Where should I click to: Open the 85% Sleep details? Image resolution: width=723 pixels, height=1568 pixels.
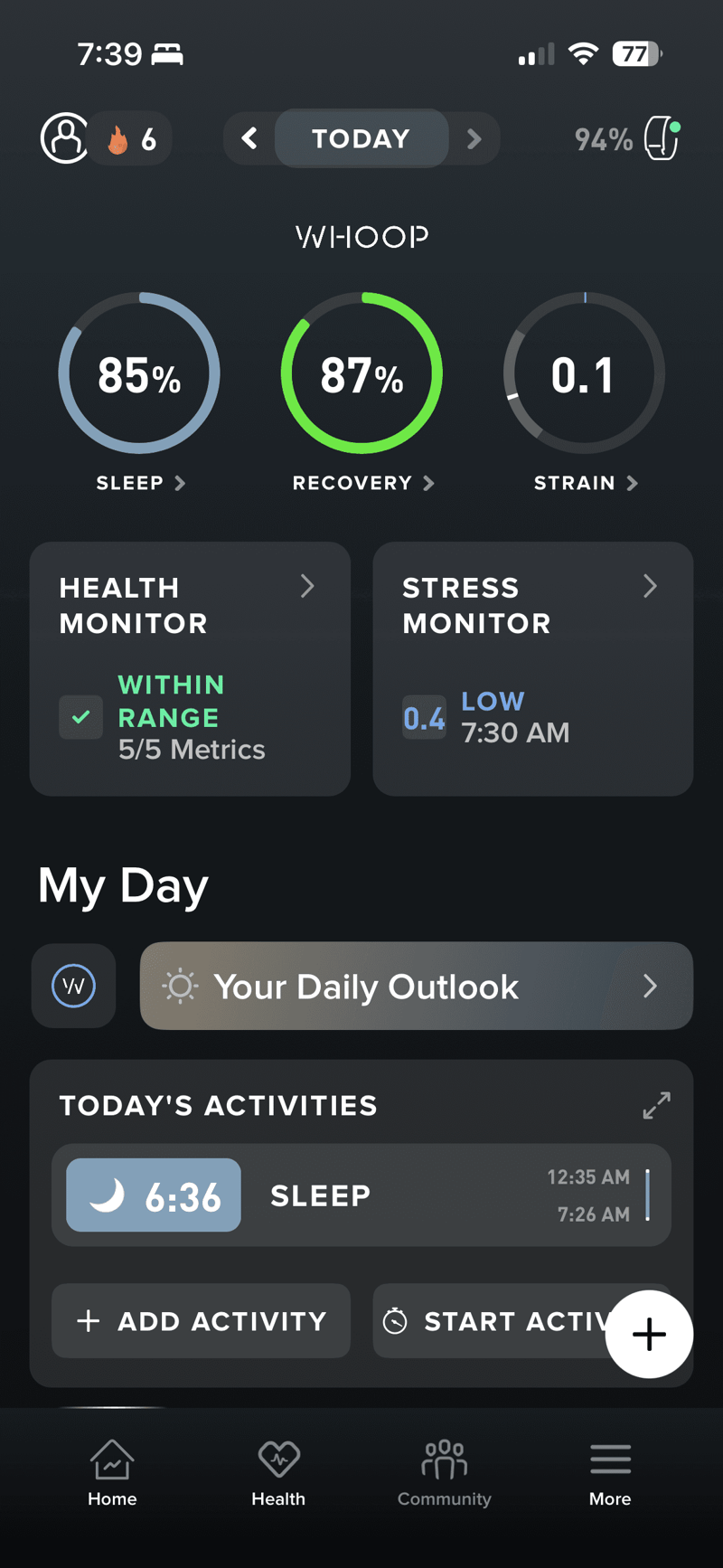pos(139,373)
